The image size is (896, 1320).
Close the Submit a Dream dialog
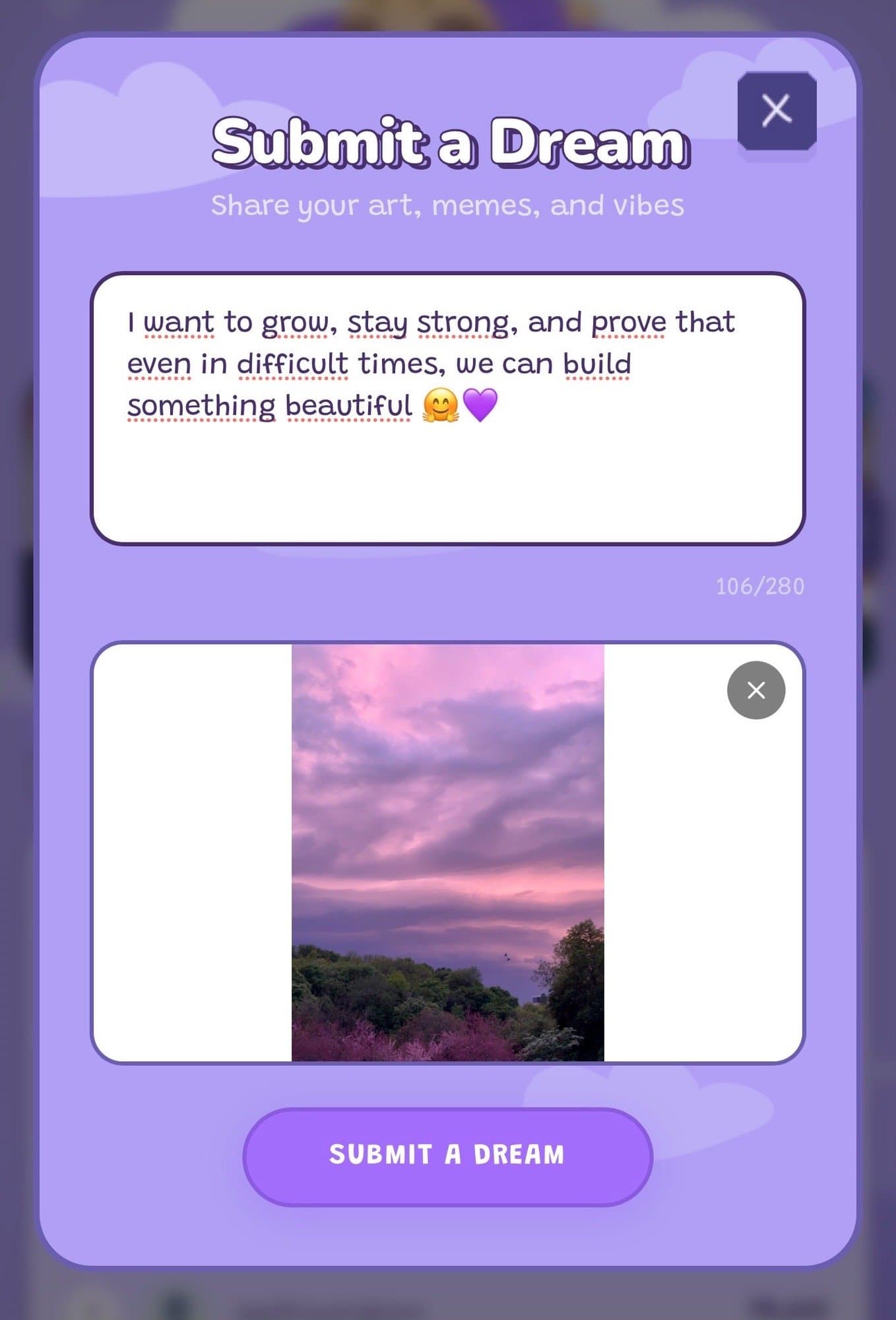point(777,110)
